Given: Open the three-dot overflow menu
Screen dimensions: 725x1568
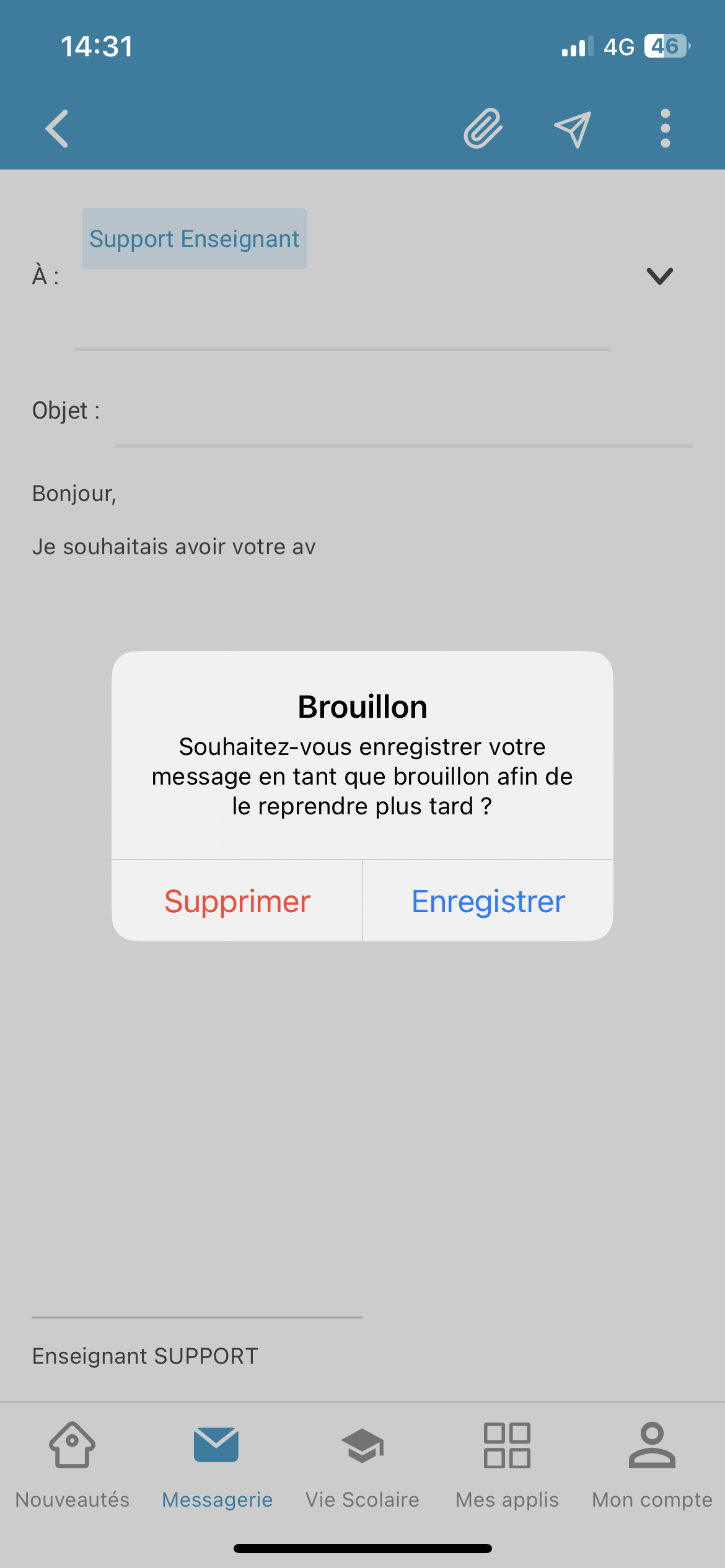Looking at the screenshot, I should [666, 129].
